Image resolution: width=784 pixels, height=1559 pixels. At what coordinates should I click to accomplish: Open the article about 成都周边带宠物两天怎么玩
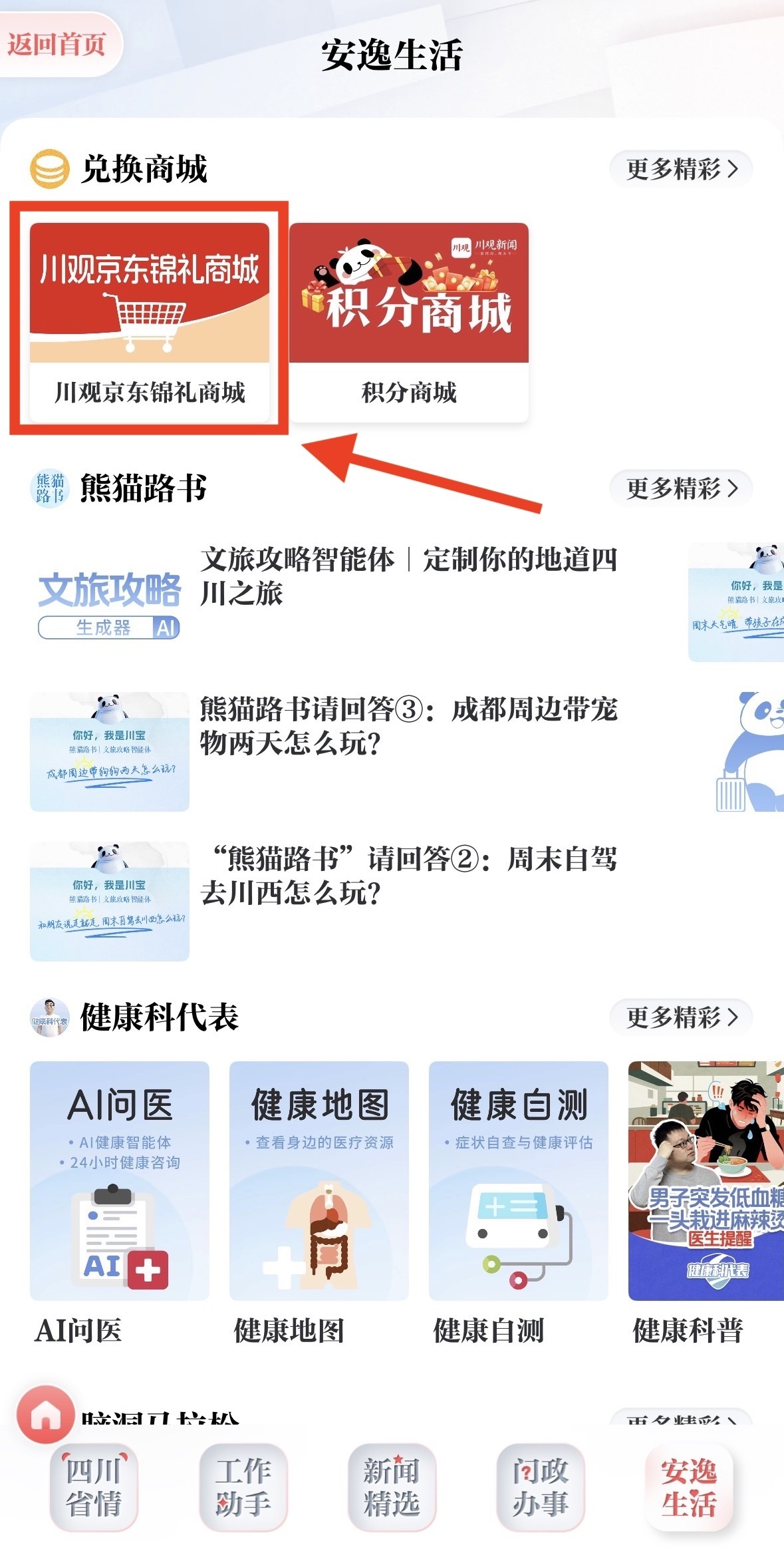pos(408,726)
